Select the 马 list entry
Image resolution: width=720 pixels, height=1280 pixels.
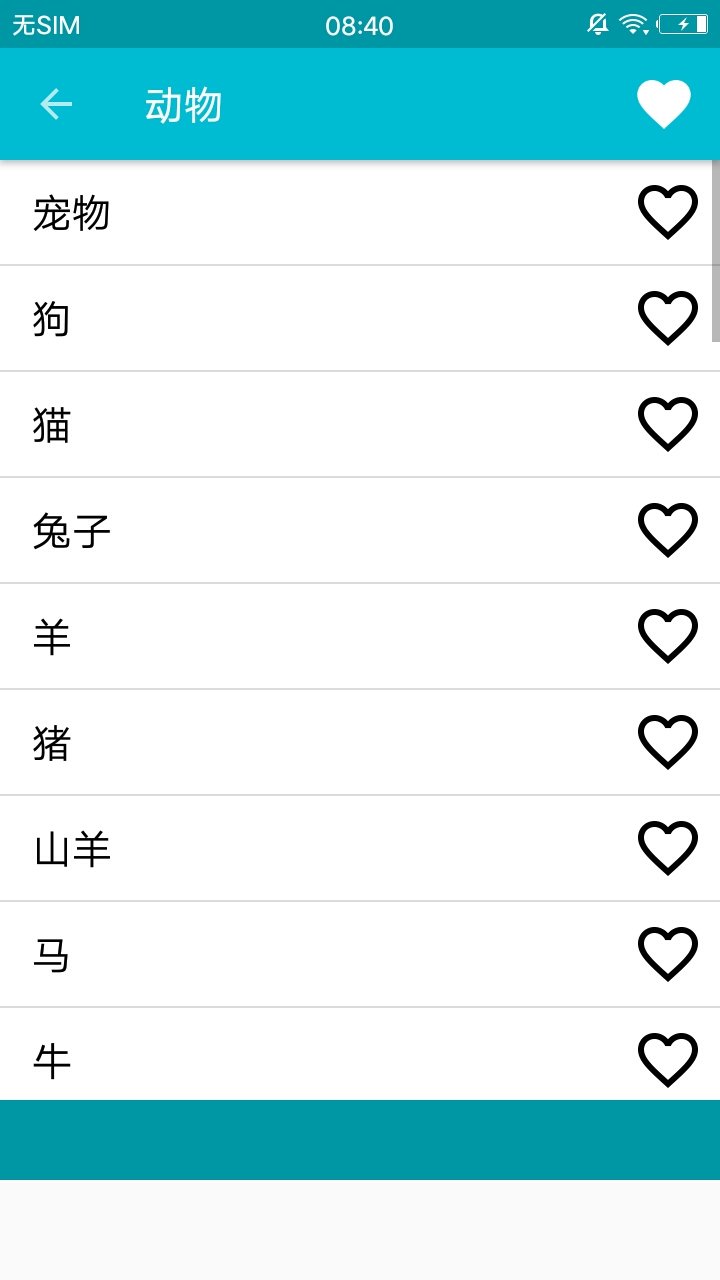point(360,955)
